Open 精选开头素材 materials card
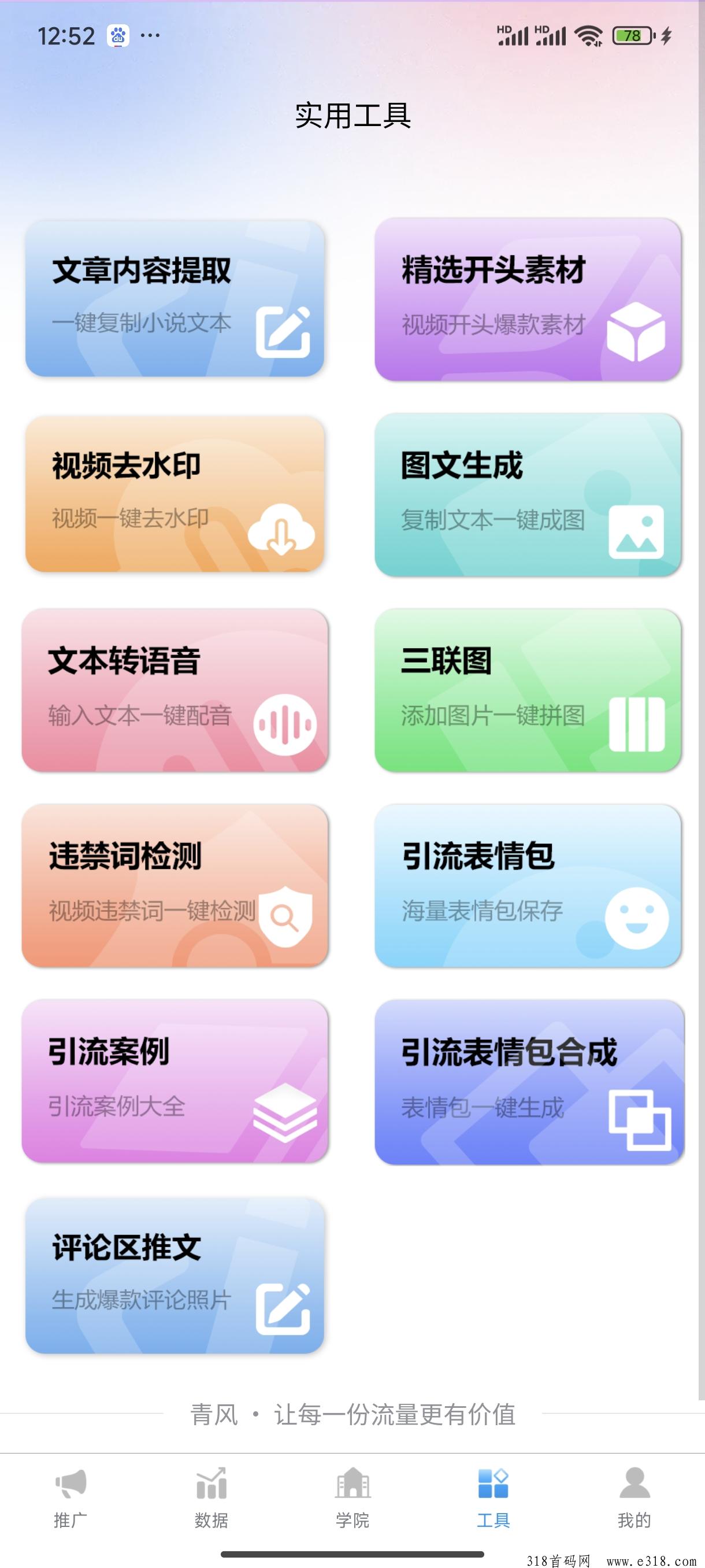This screenshot has height=1568, width=705. [528, 299]
